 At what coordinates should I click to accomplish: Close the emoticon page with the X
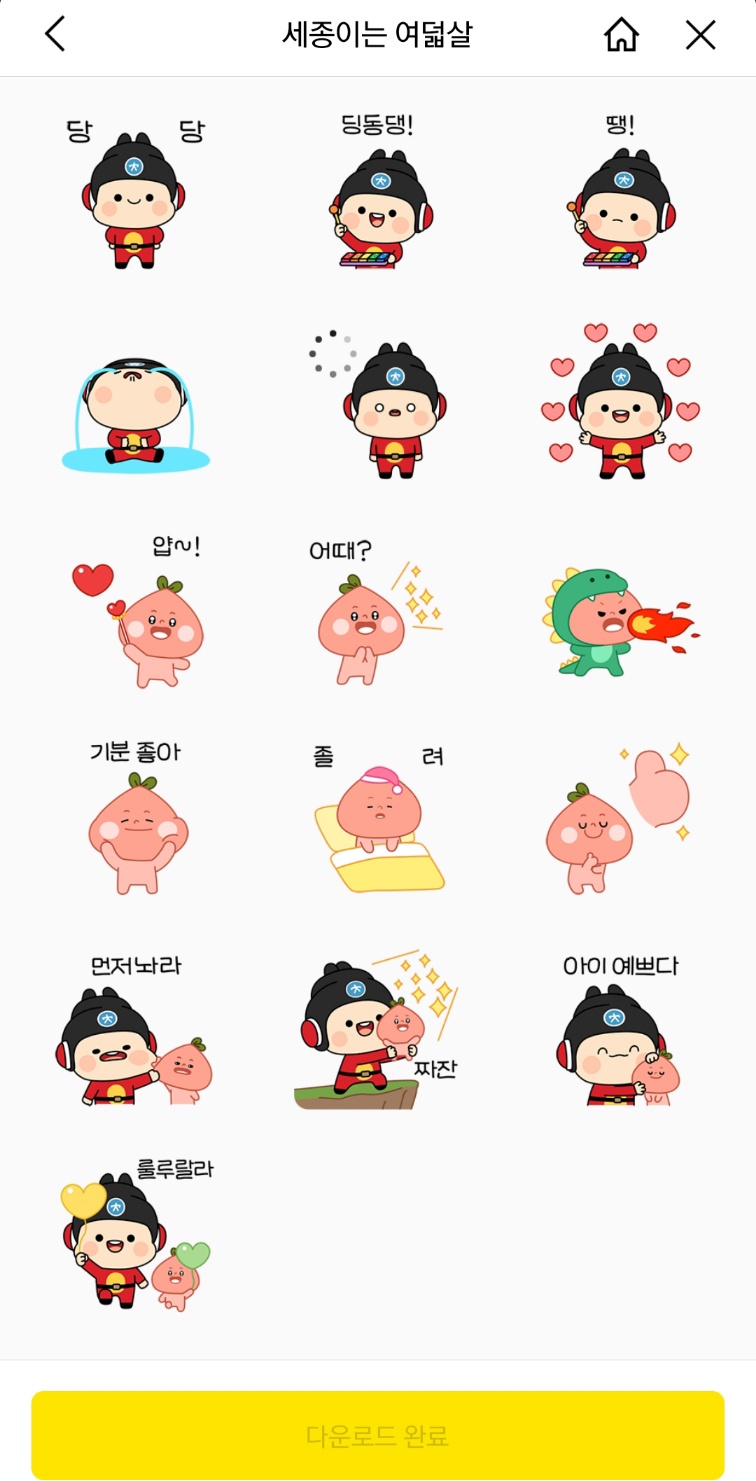pos(700,35)
